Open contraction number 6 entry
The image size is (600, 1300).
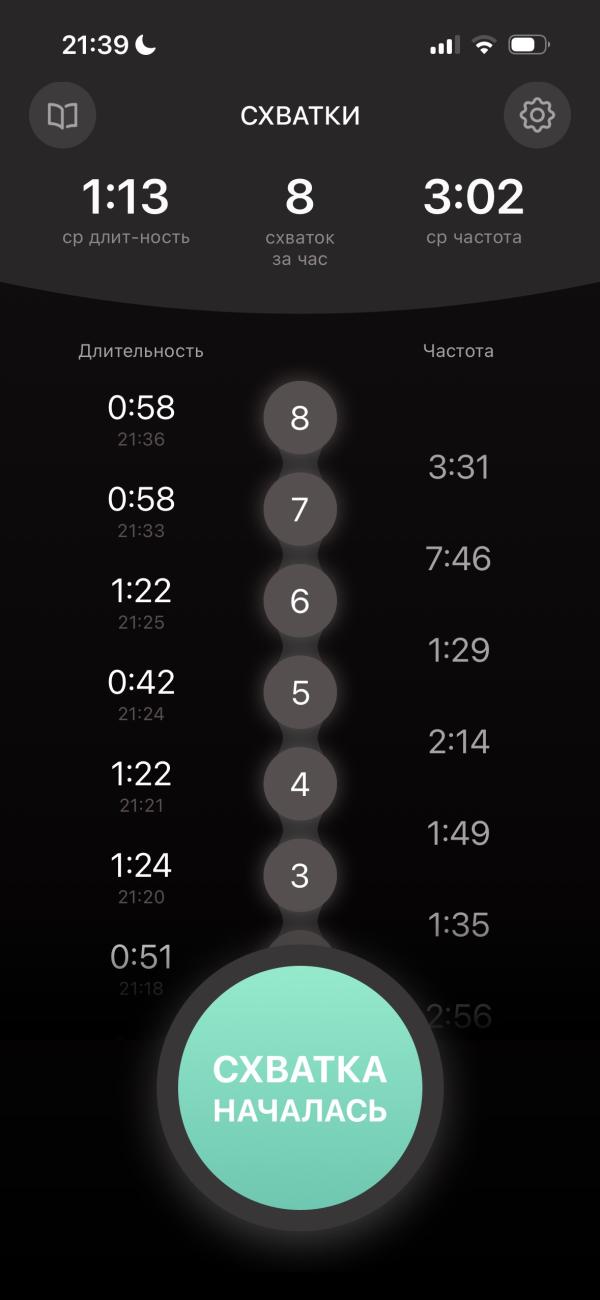coord(300,602)
